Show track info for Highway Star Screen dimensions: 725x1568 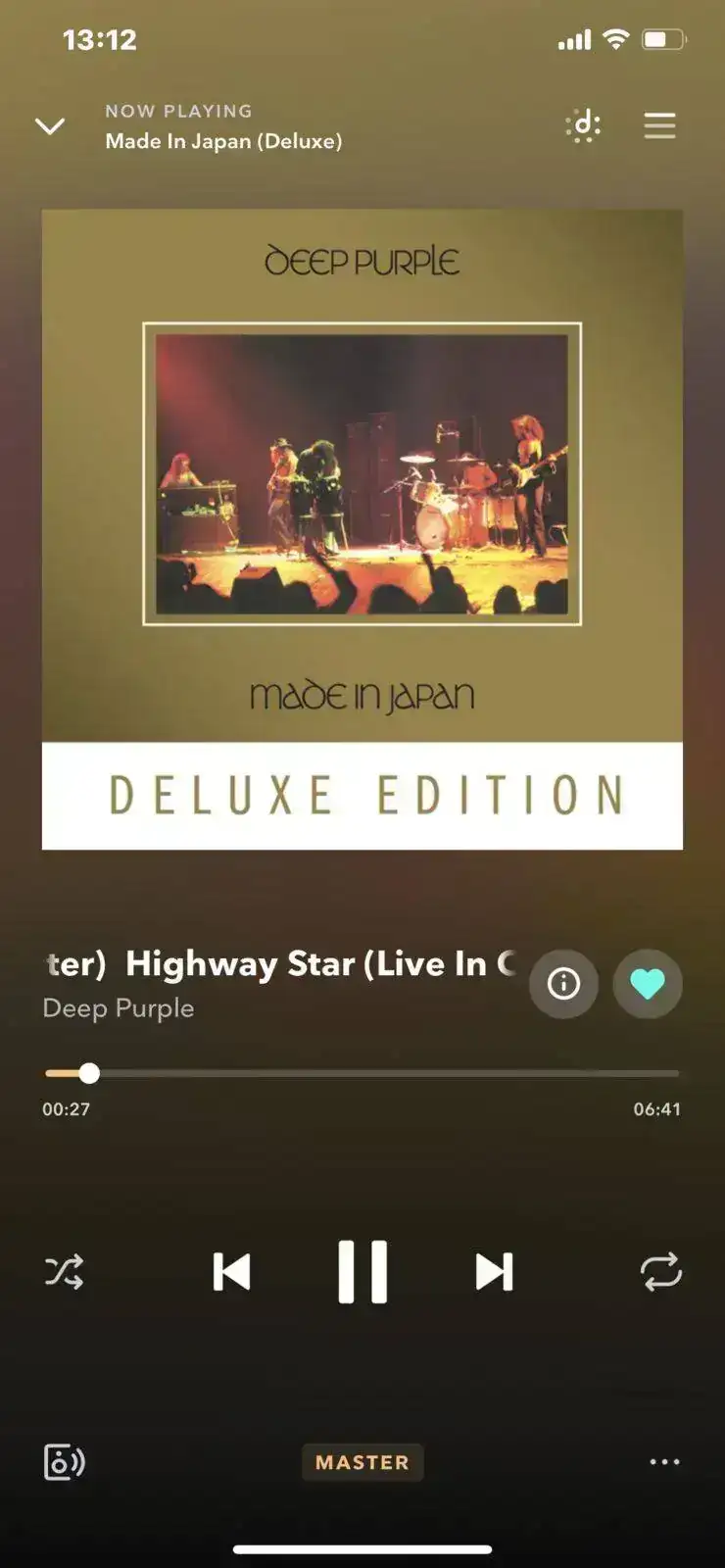(563, 983)
